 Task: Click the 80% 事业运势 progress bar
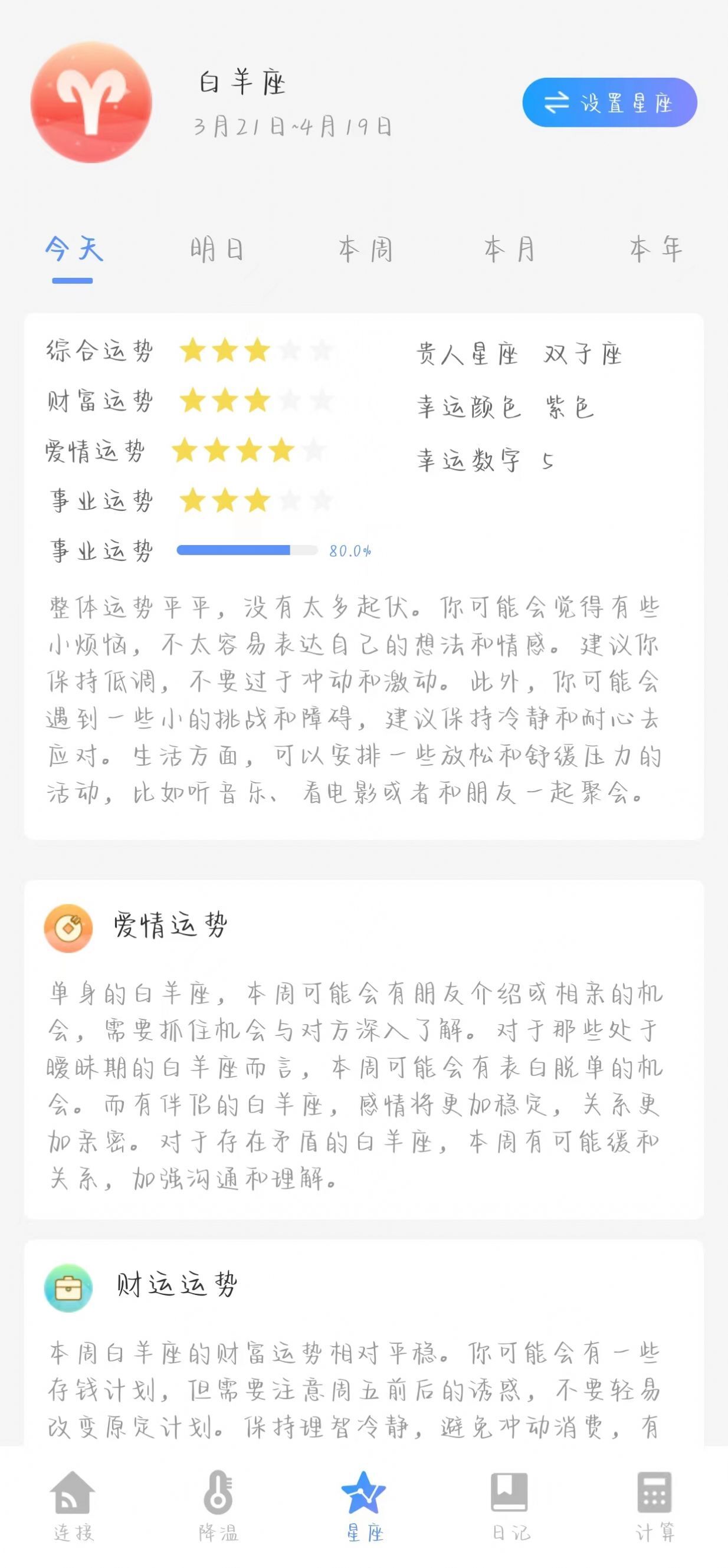pyautogui.click(x=250, y=550)
